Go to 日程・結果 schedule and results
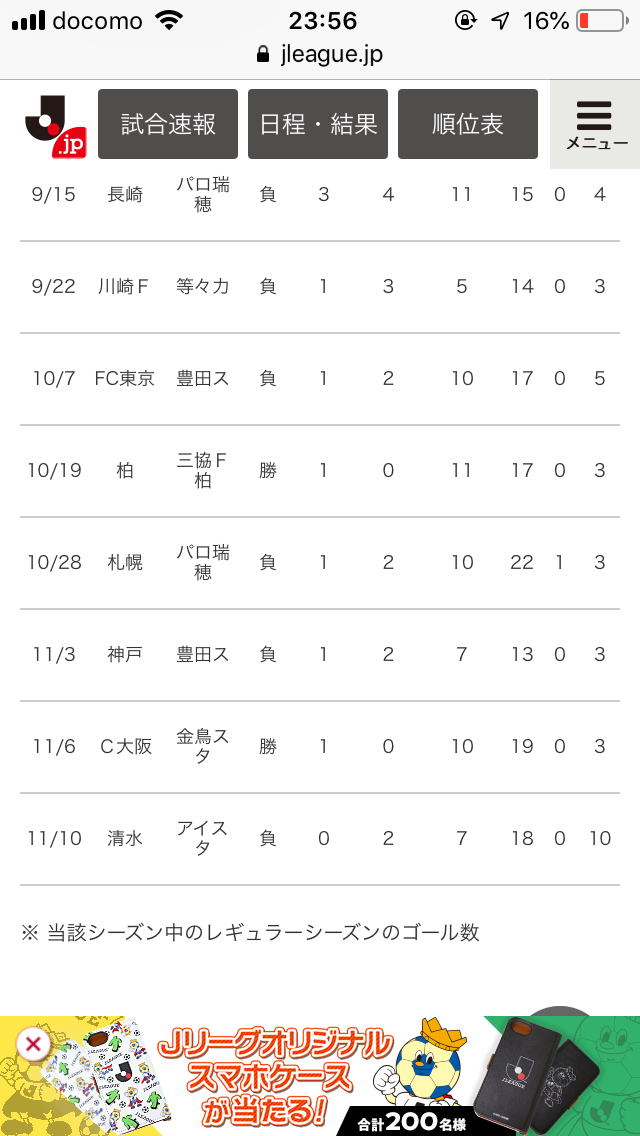This screenshot has width=640, height=1136. coord(318,124)
